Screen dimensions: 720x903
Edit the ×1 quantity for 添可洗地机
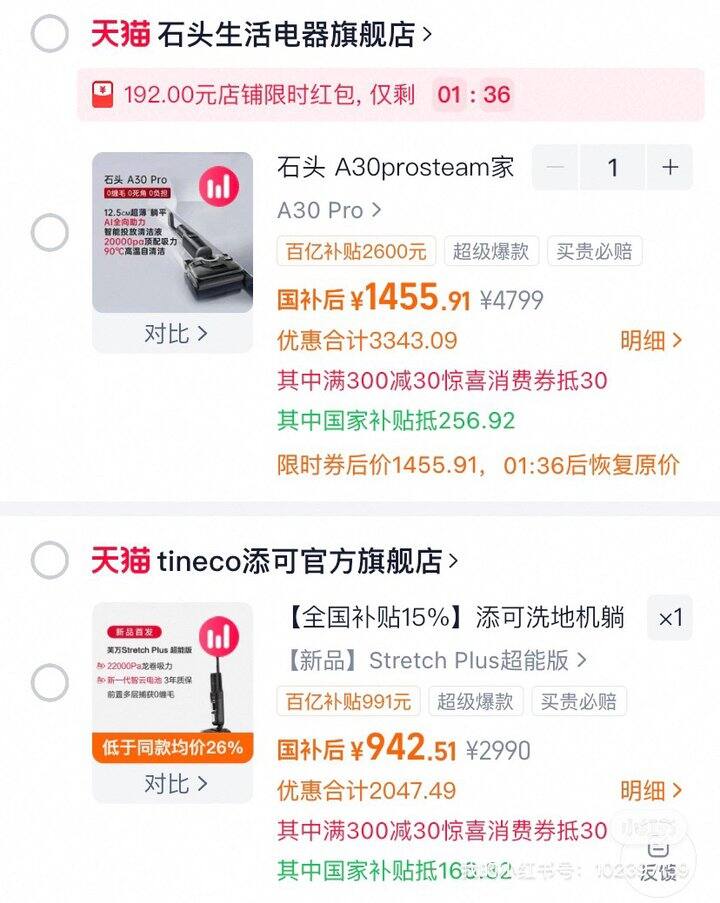coord(670,618)
